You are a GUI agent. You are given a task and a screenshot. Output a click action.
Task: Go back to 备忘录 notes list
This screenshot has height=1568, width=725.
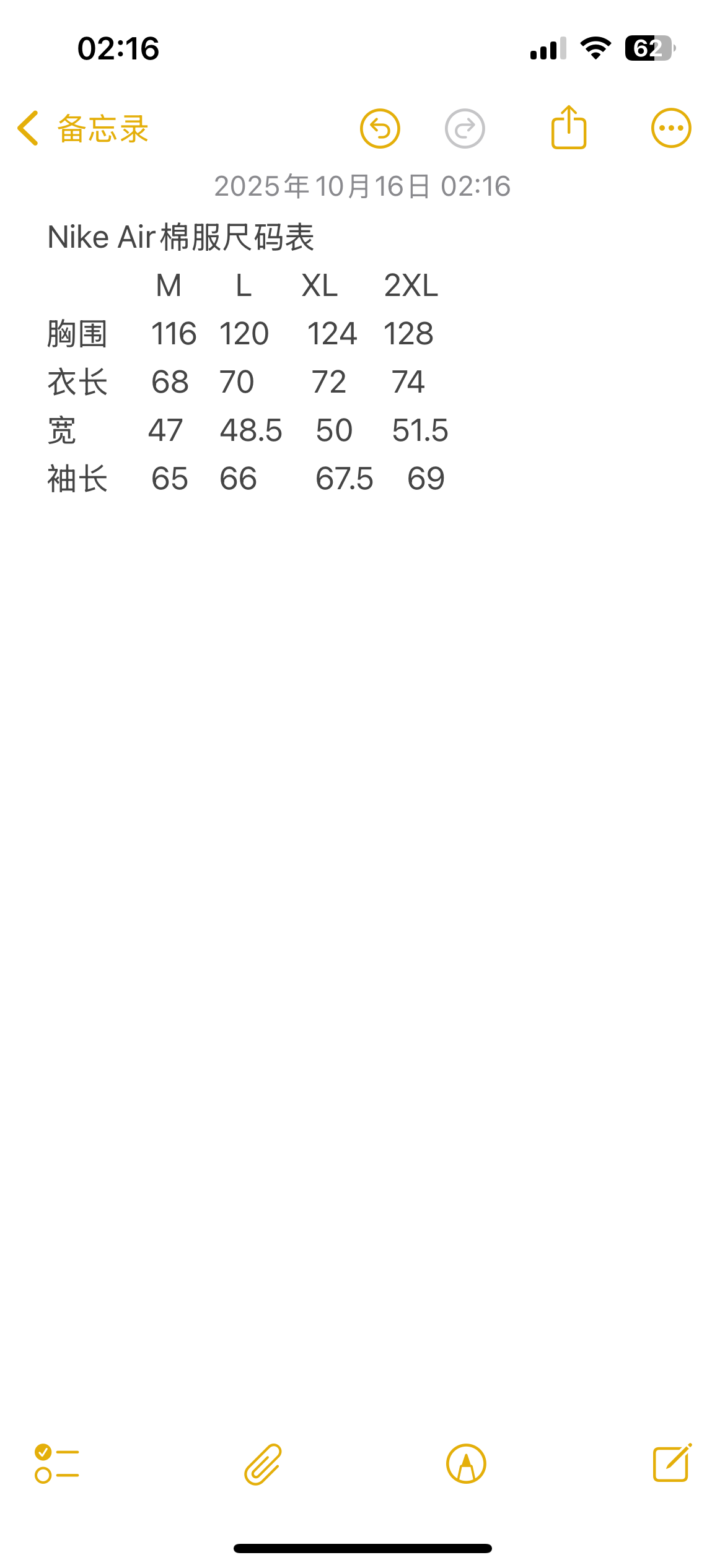(83, 129)
